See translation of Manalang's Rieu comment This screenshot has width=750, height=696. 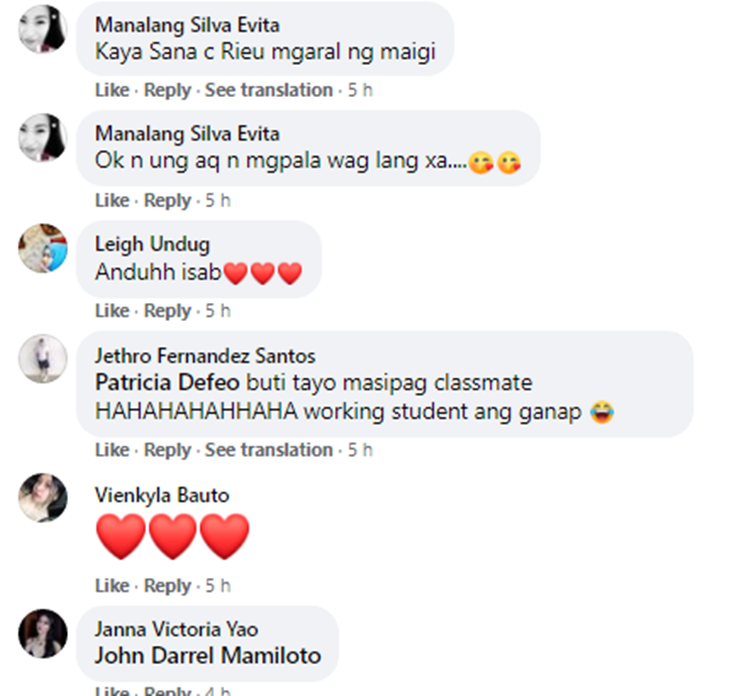[268, 90]
